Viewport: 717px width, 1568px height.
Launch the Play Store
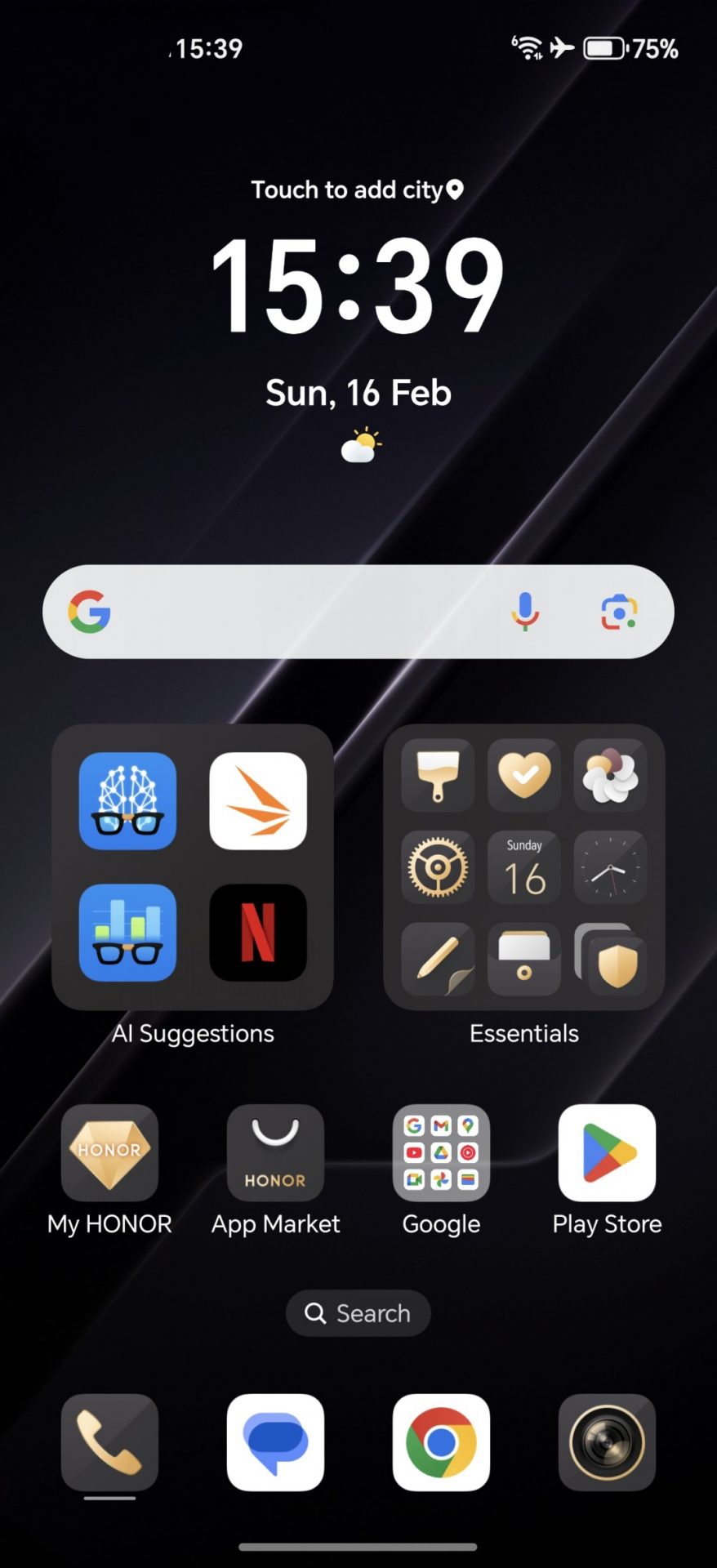(x=607, y=1153)
